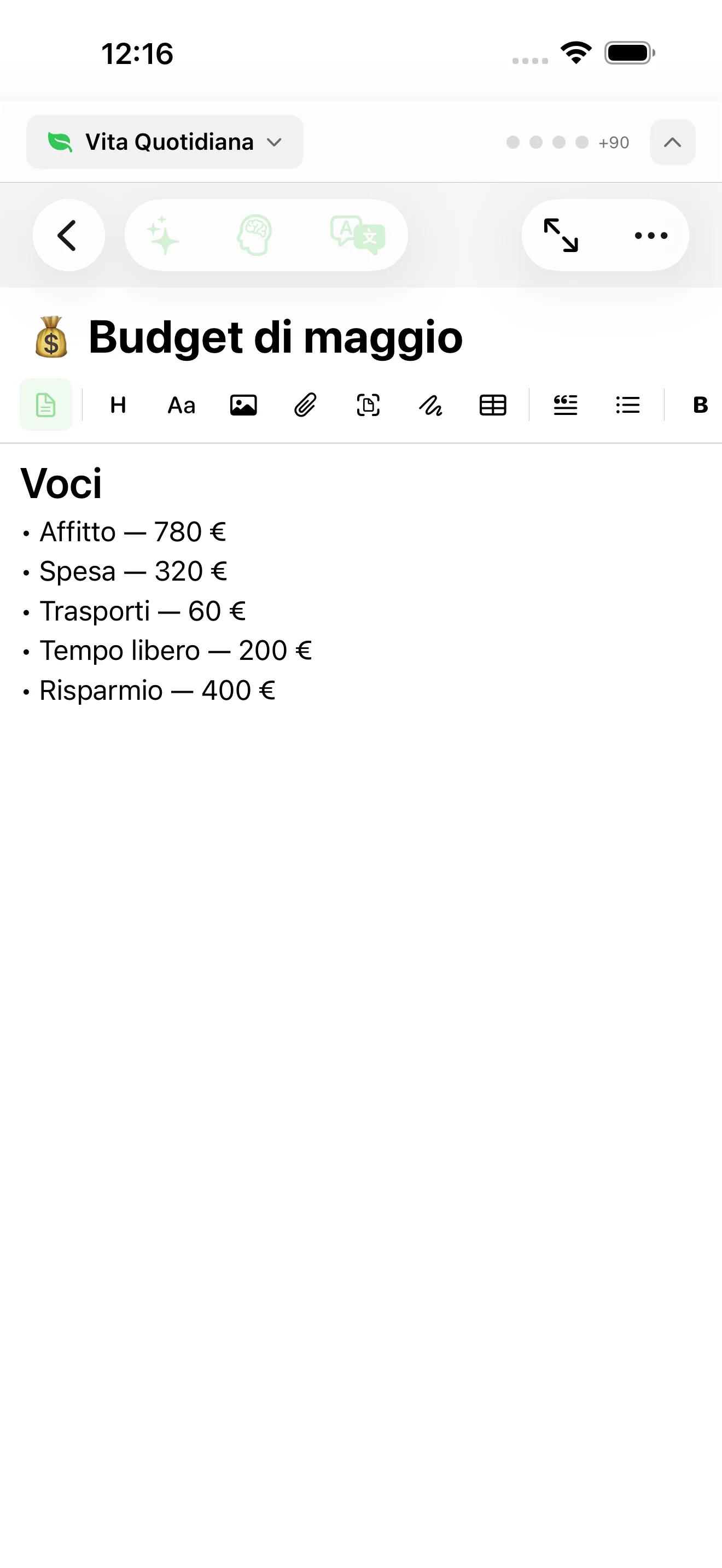Open the translate tool
The height and width of the screenshot is (1568, 722).
click(x=357, y=235)
